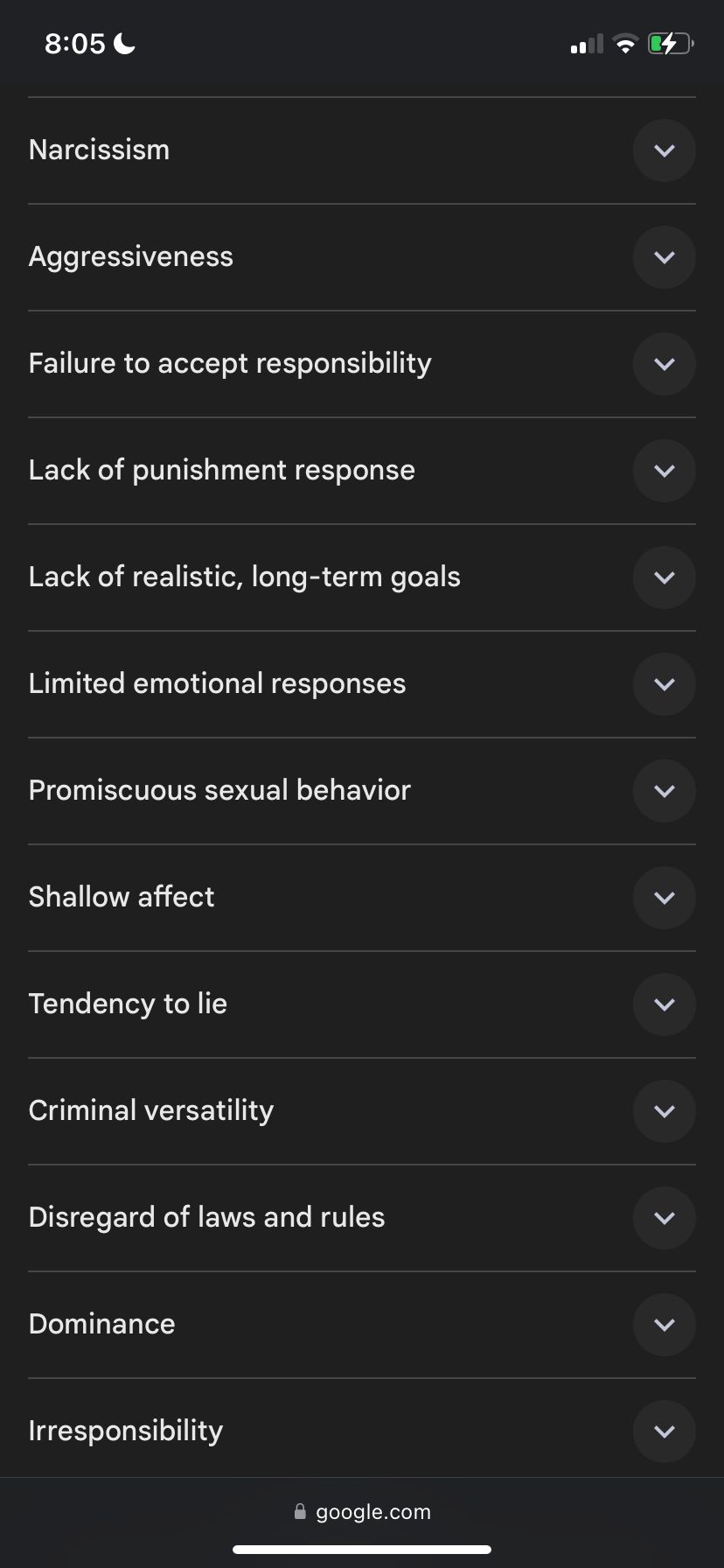724x1568 pixels.
Task: Expand the Dominance entry
Action: (x=664, y=1325)
